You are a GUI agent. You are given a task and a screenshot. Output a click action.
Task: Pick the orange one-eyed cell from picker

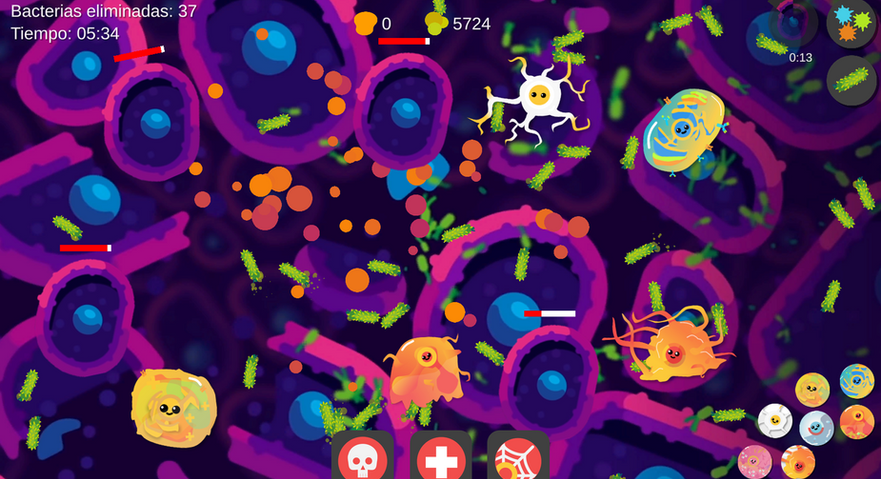click(x=857, y=422)
